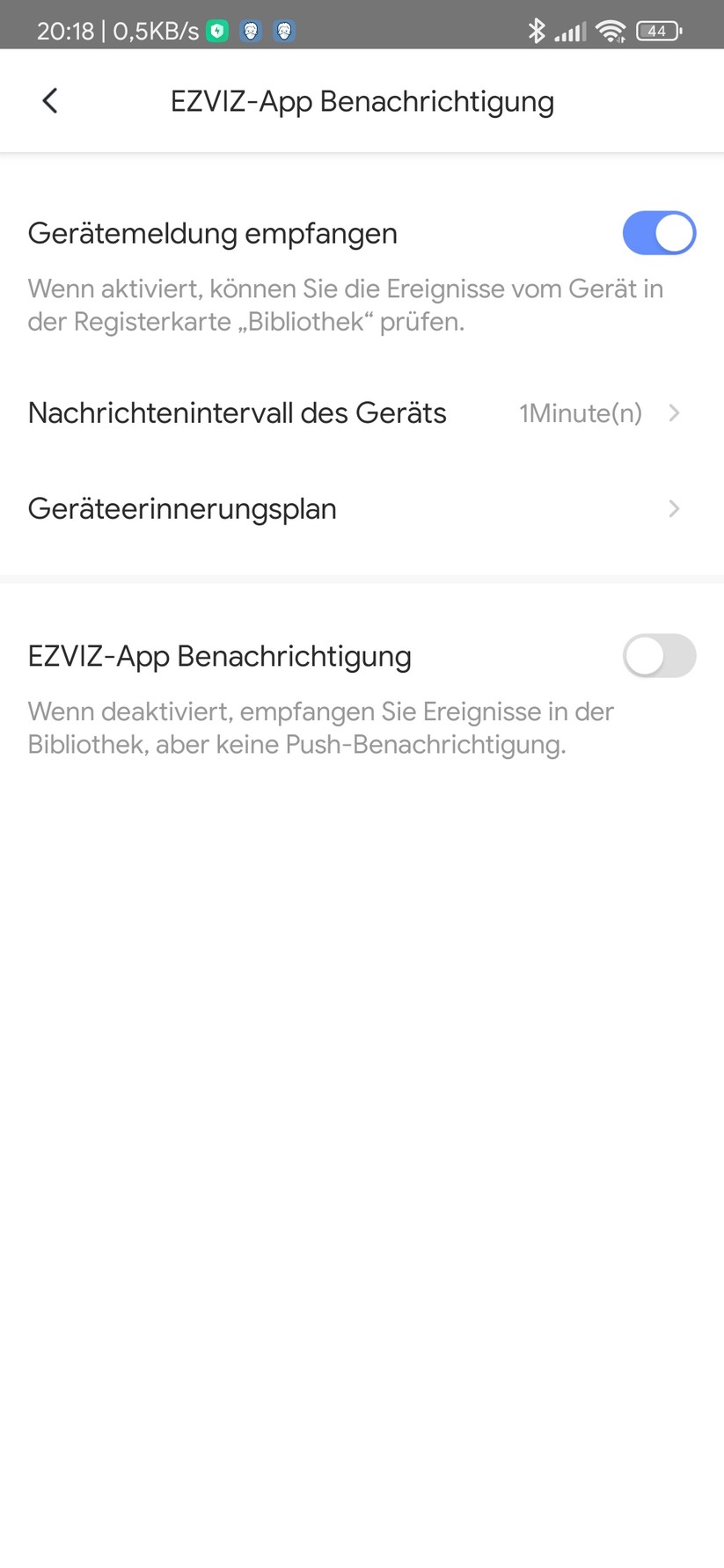Tap the back arrow to return
The image size is (724, 1568).
[49, 100]
